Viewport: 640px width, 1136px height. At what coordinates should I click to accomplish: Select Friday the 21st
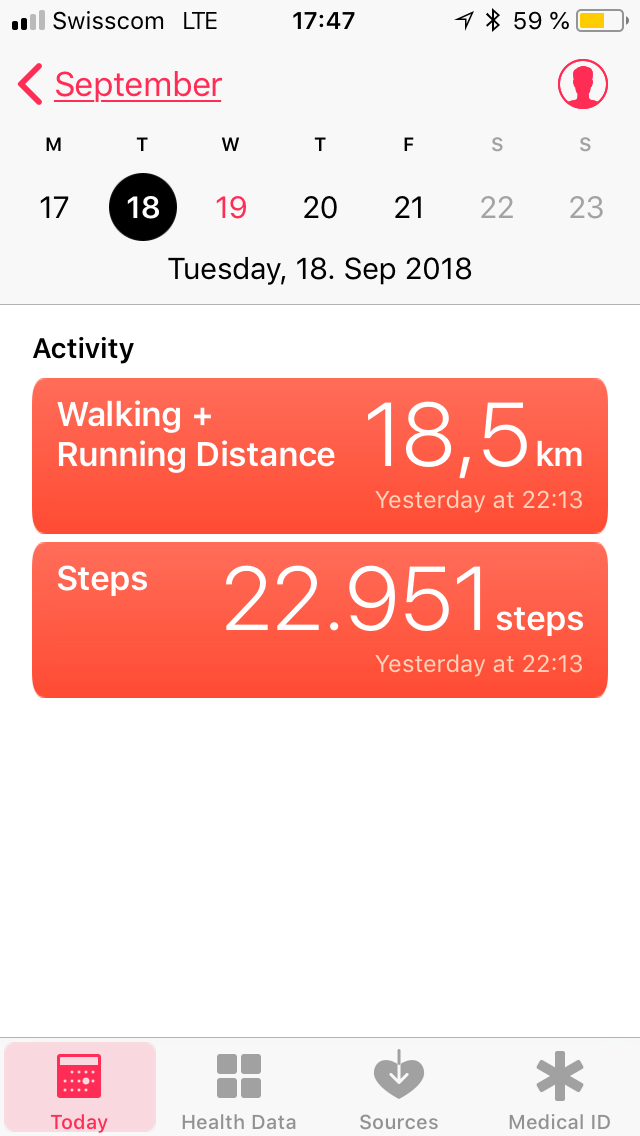coord(408,208)
